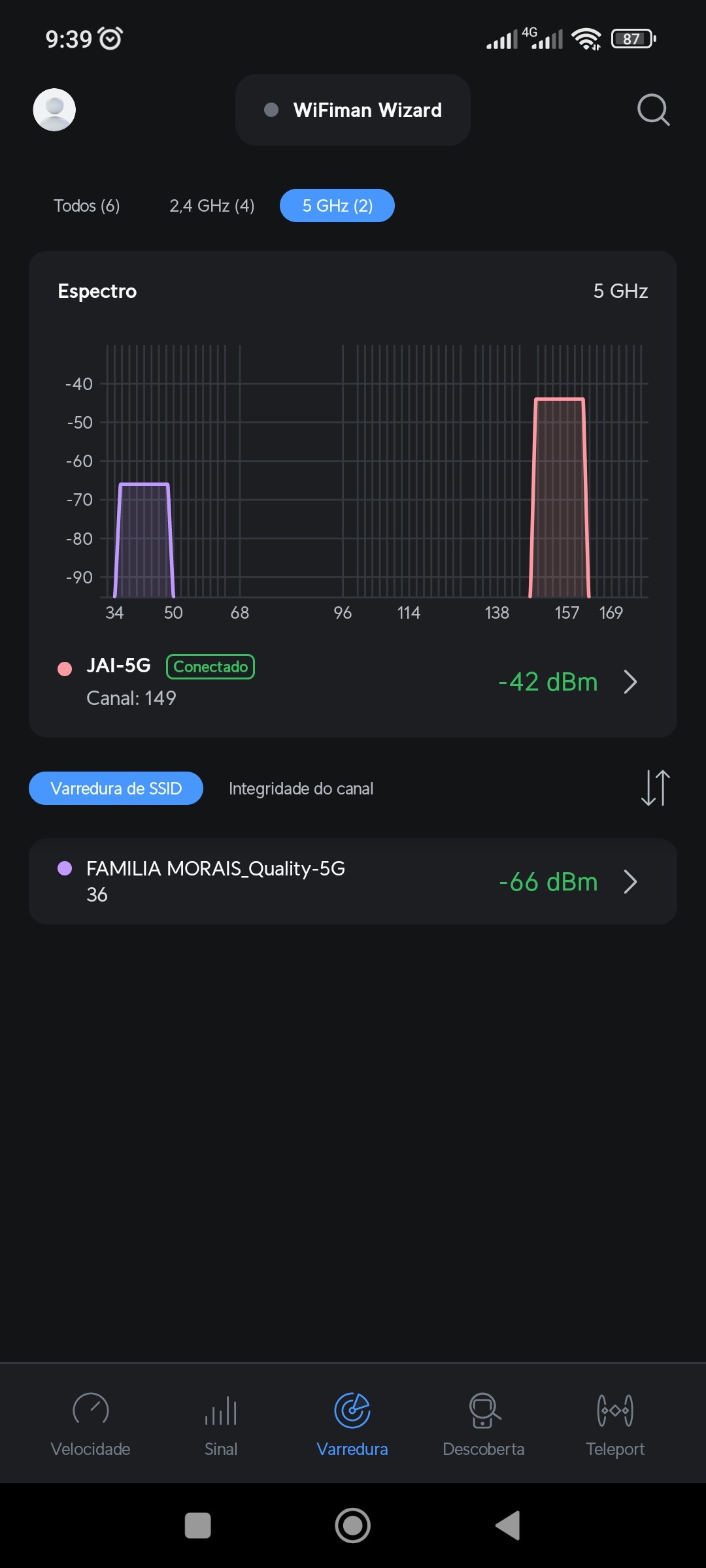Select the 5 GHz (2) filter
706x1568 pixels.
pyautogui.click(x=337, y=206)
